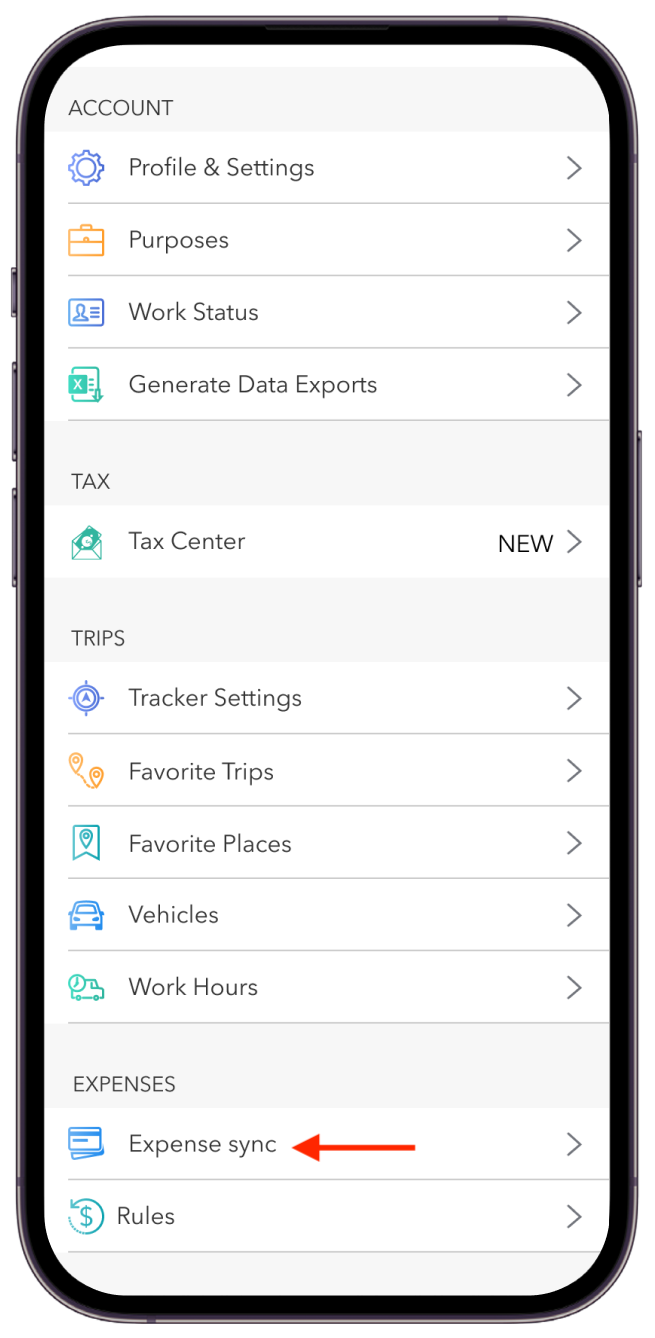Open expense Rules

[146, 1216]
